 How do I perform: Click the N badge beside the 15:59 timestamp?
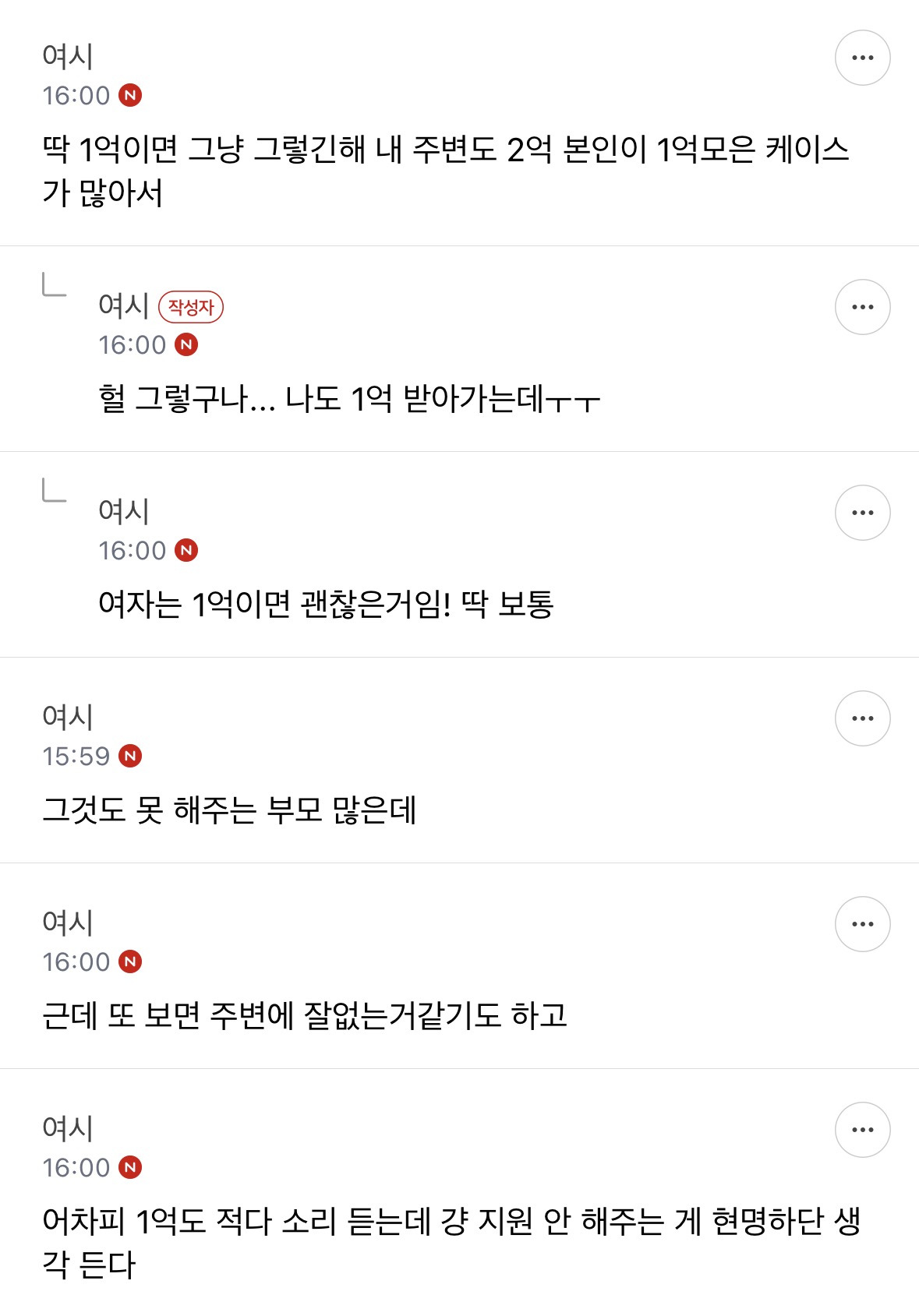tap(131, 755)
